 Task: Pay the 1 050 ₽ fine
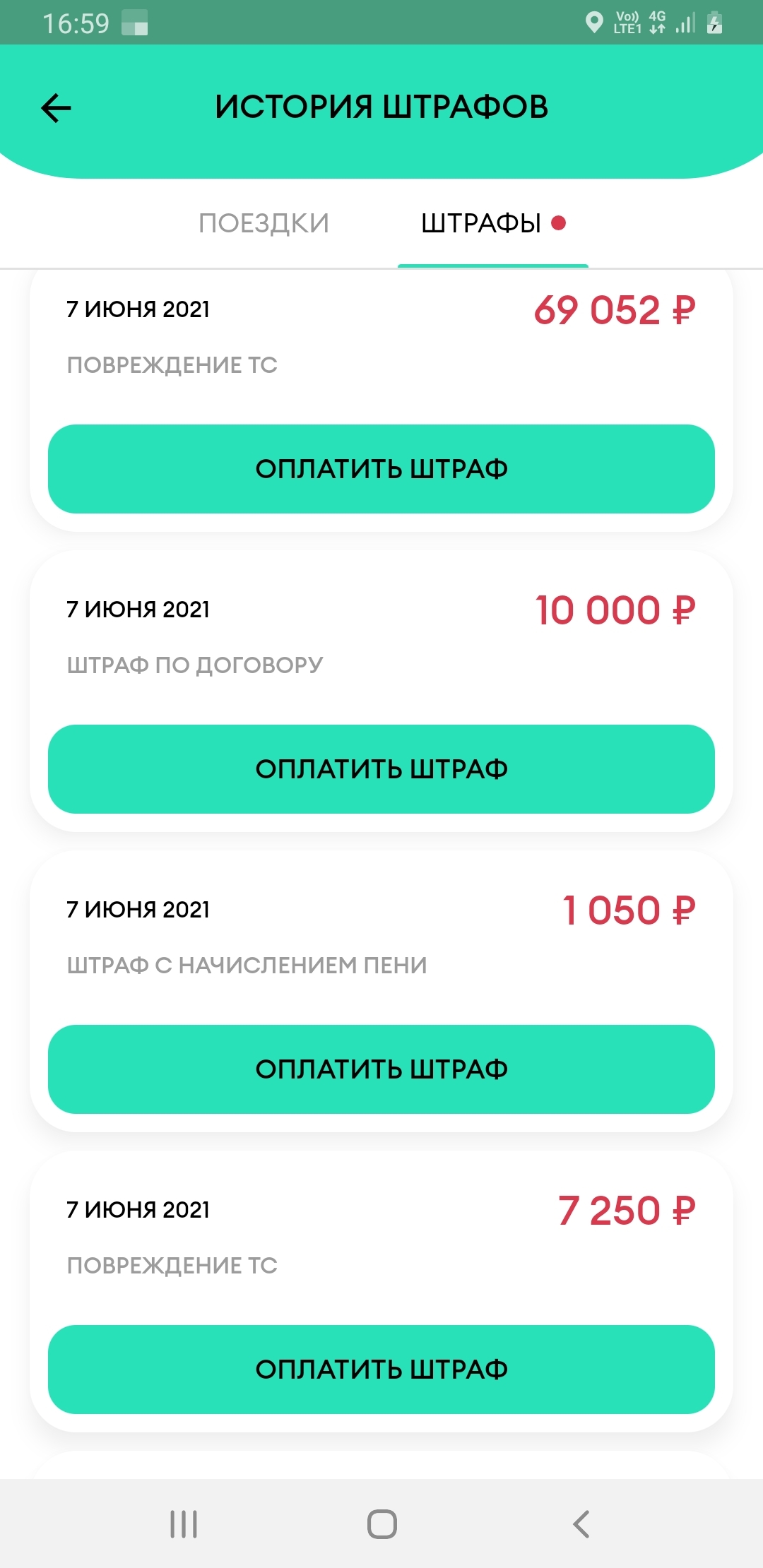381,1069
